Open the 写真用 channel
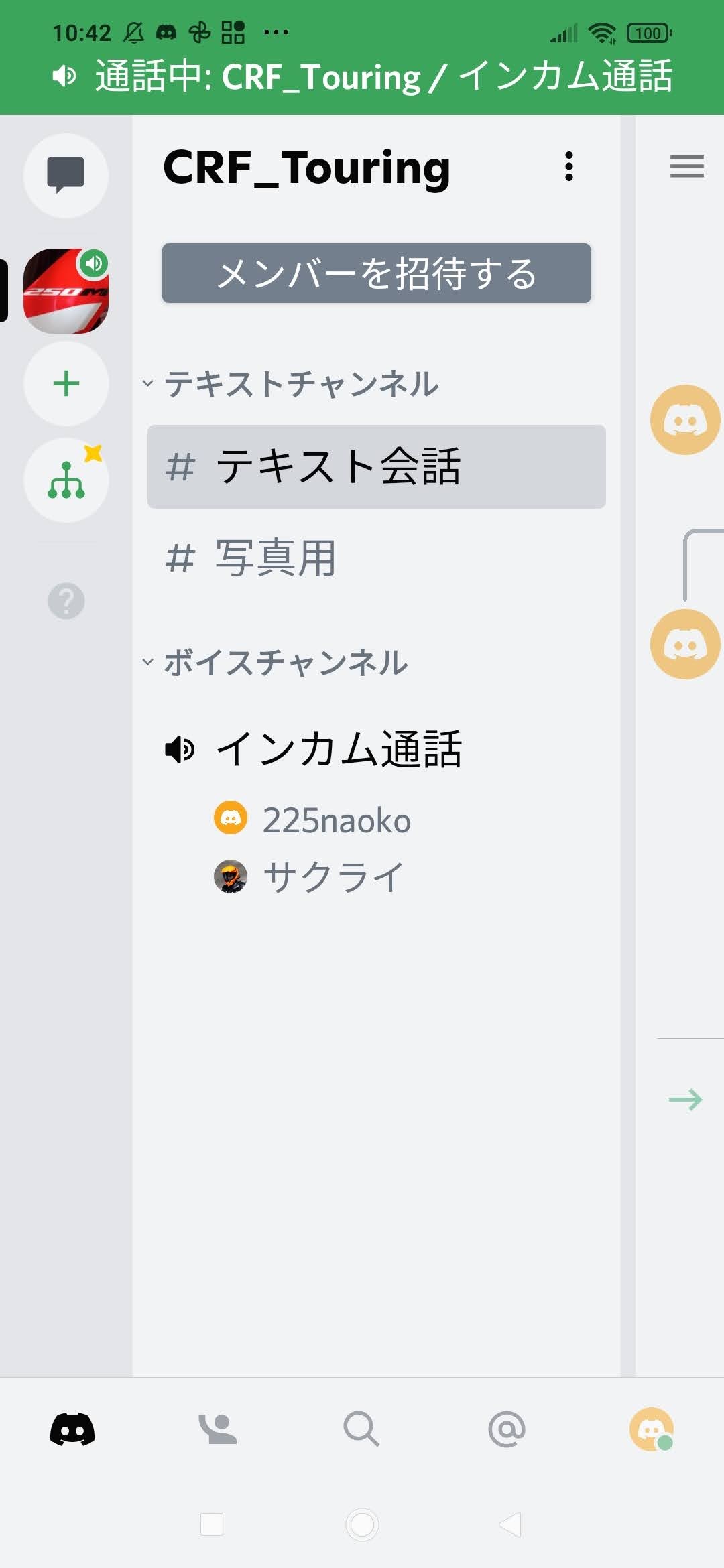This screenshot has width=724, height=1568. (376, 558)
